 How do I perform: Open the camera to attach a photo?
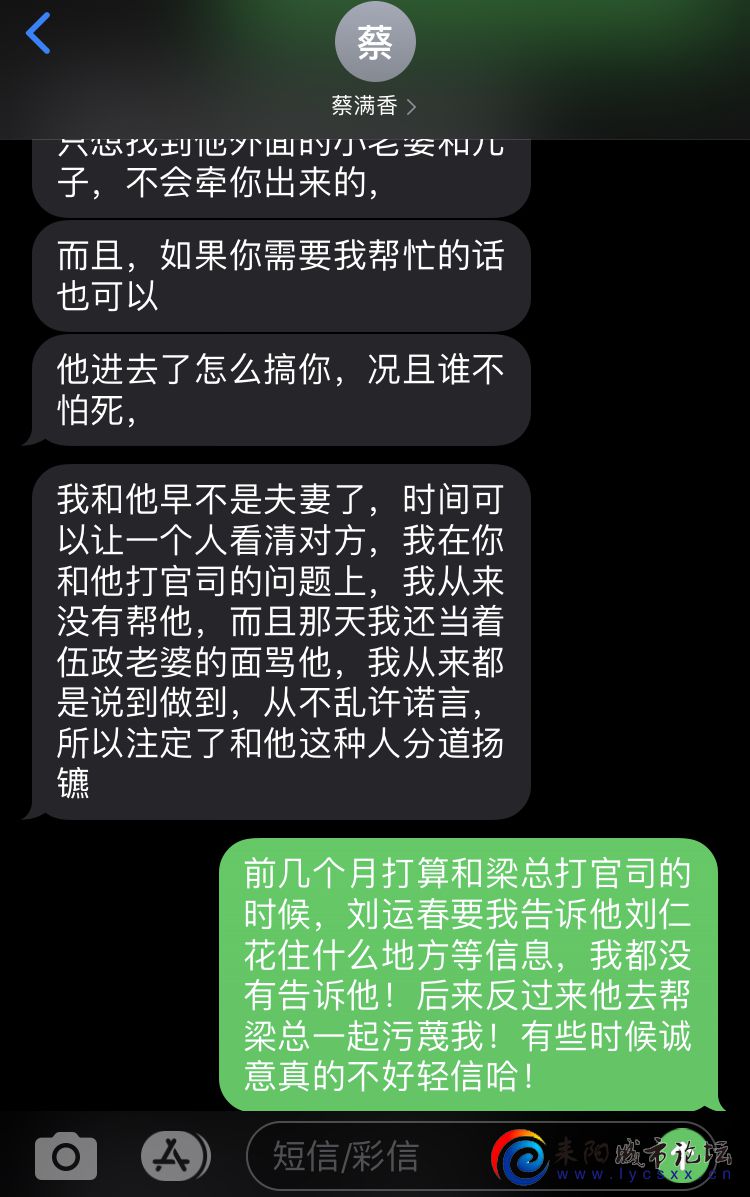pos(66,1157)
